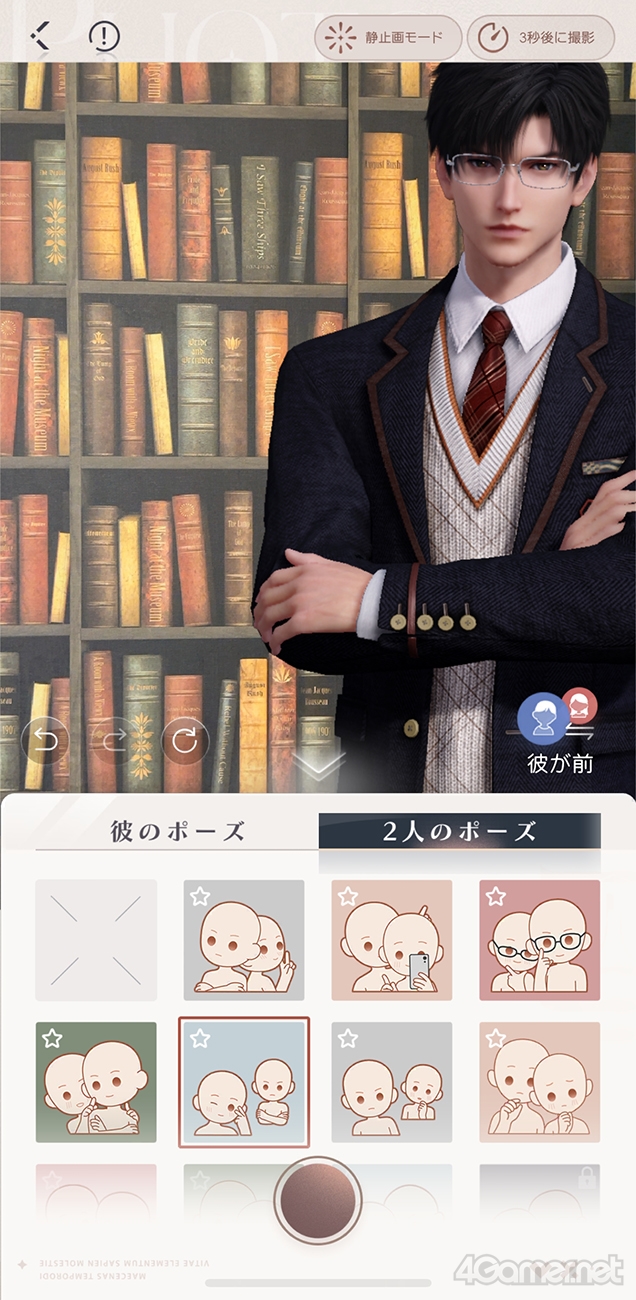Viewport: 636px width, 1300px height.
Task: Select the peace sign pose tile
Action: tap(244, 940)
